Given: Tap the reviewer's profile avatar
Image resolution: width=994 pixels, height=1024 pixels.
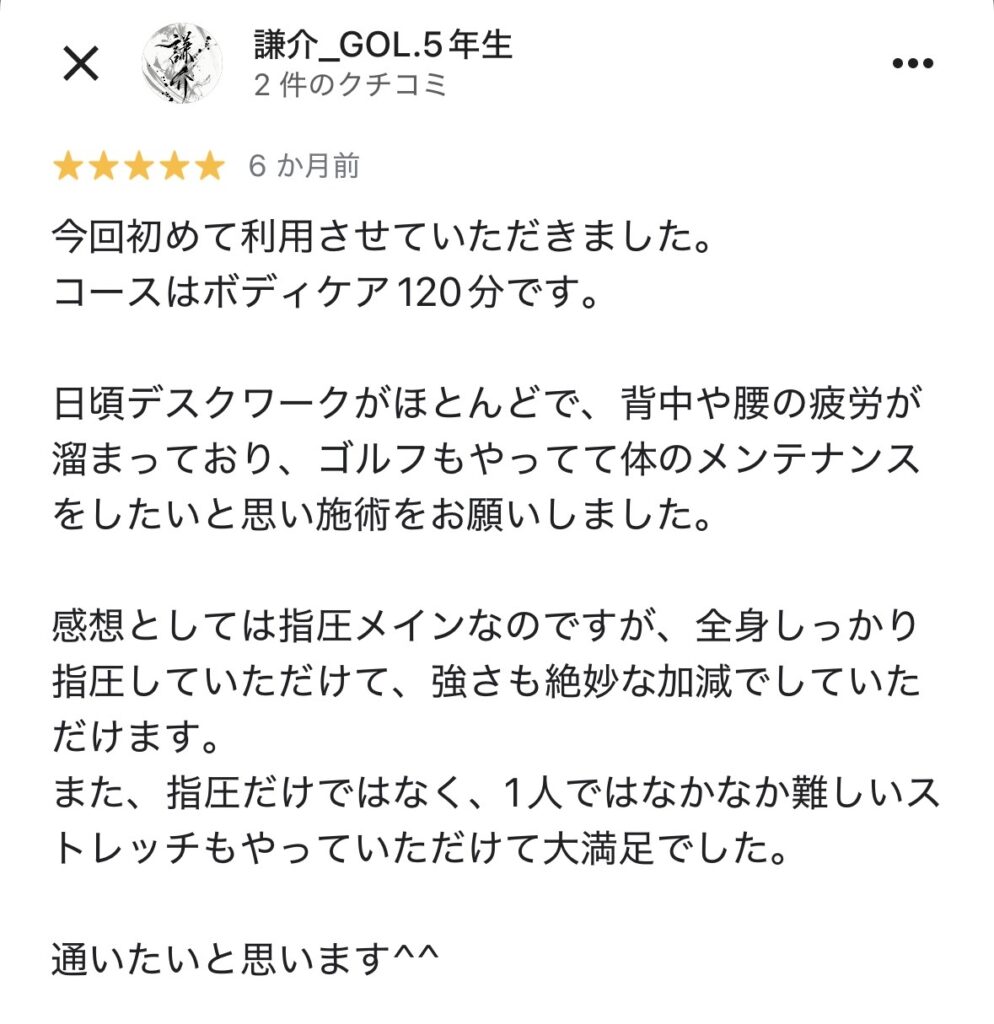Looking at the screenshot, I should [x=182, y=64].
